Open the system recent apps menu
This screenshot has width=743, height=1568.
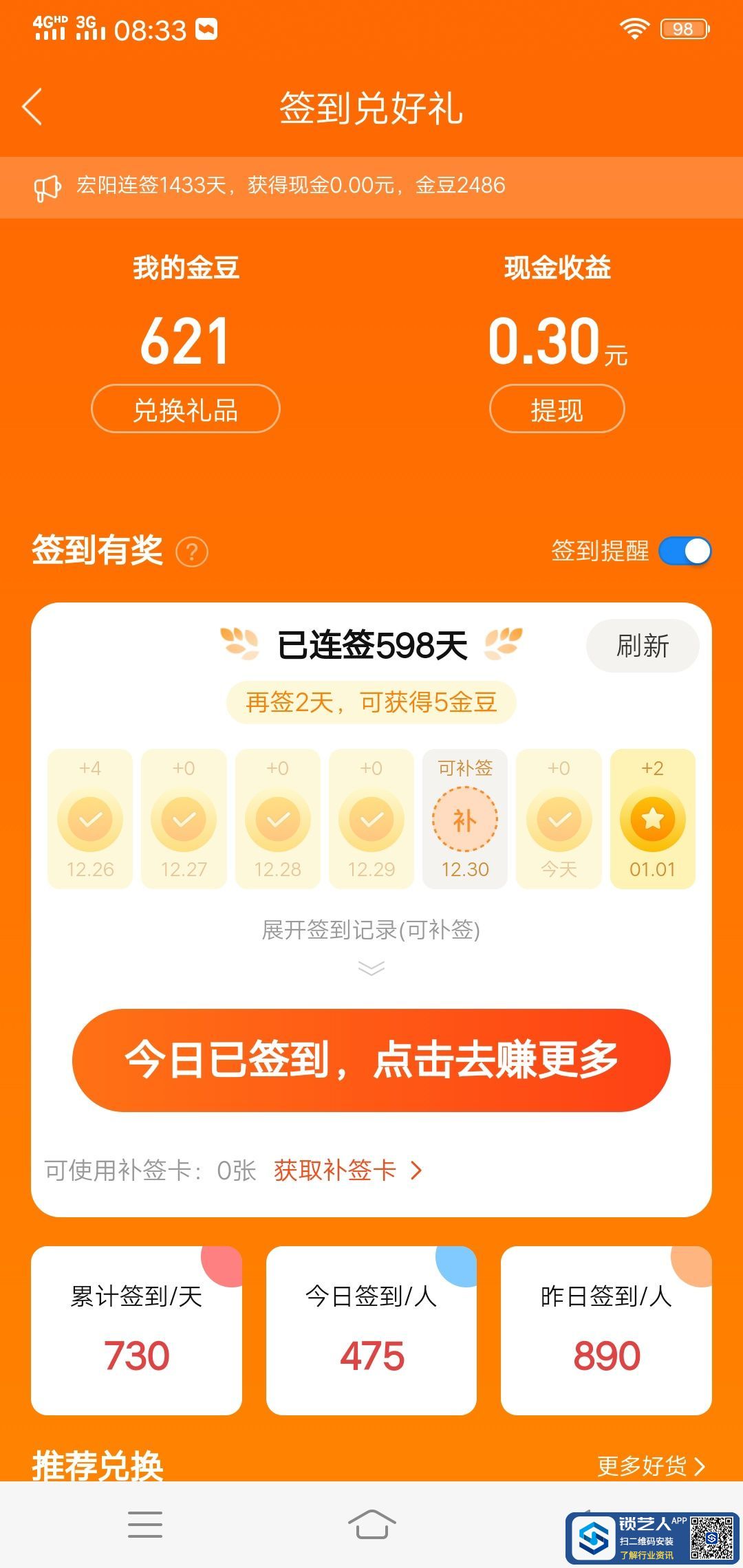pyautogui.click(x=145, y=1525)
